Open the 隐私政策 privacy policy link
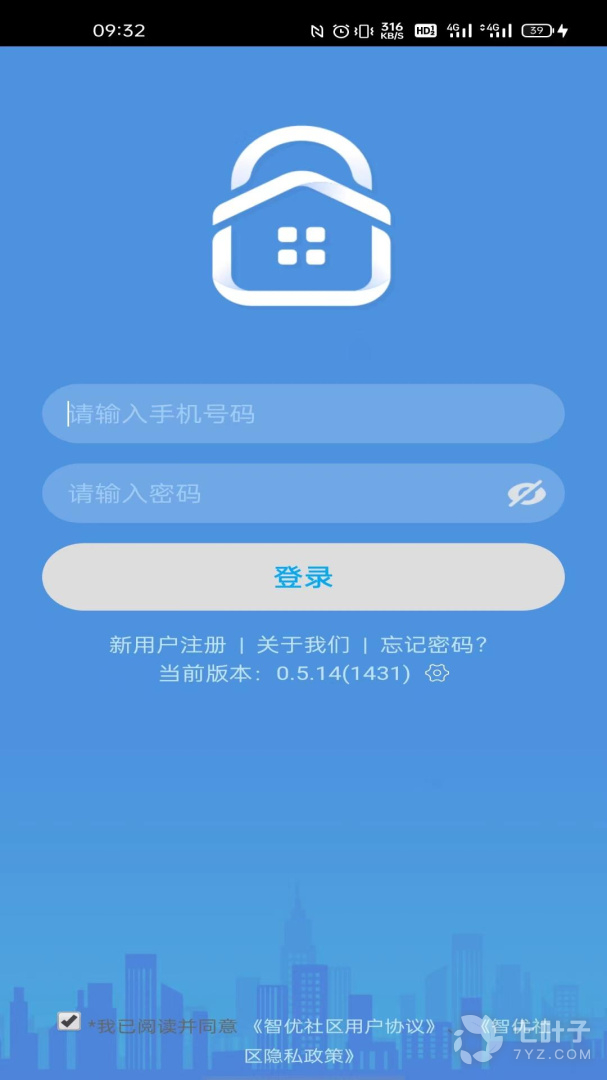This screenshot has width=607, height=1080. [x=300, y=1055]
